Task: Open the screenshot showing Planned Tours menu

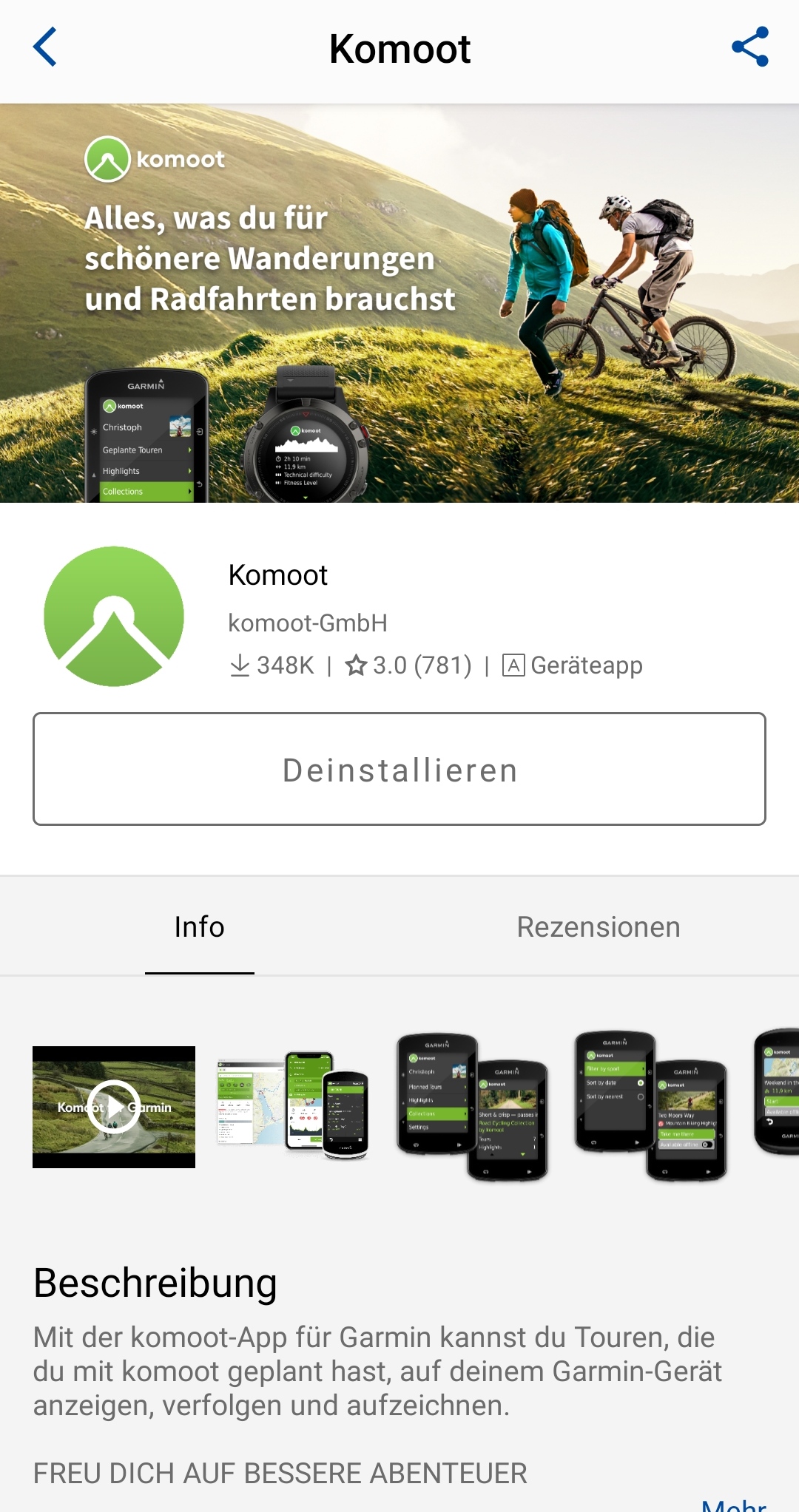Action: tap(473, 1107)
